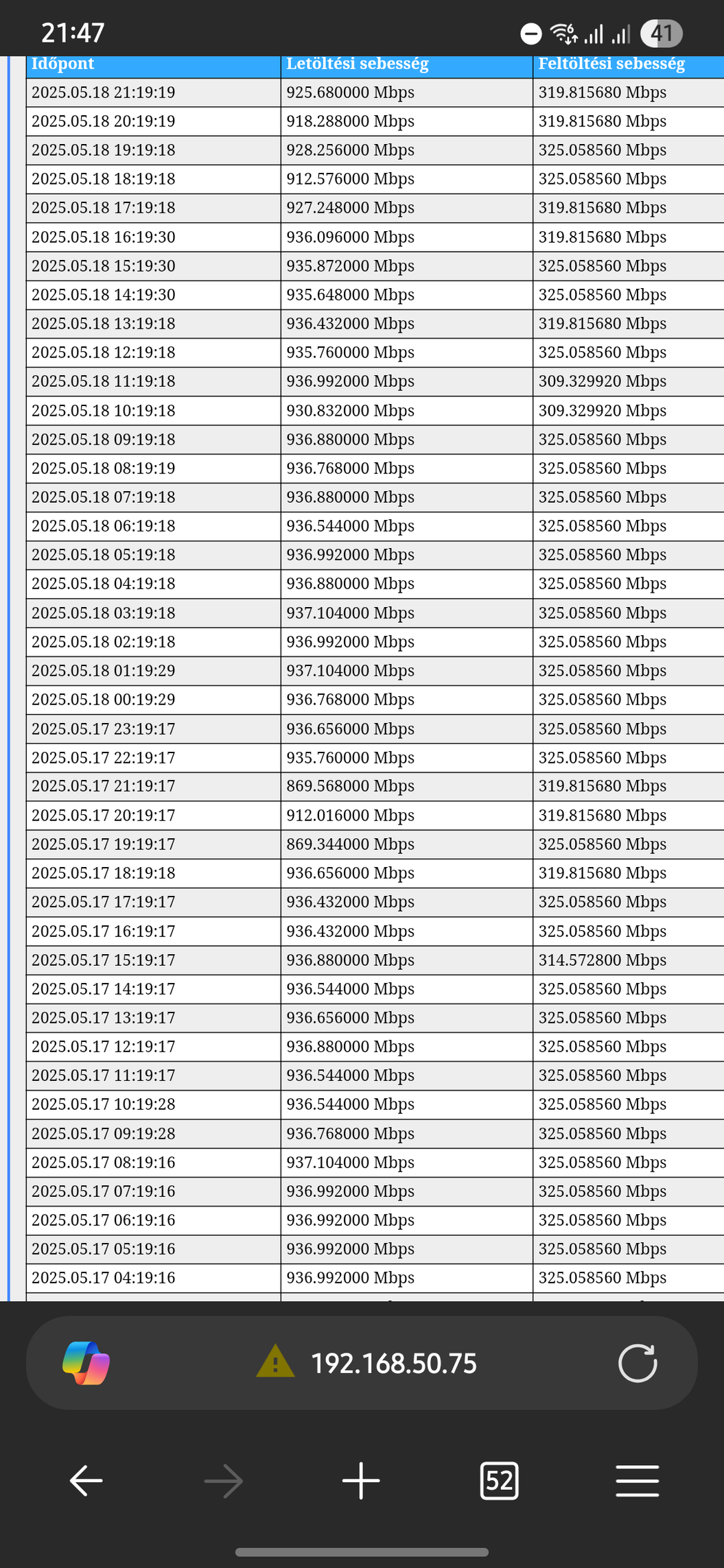Go back to the previous page
The width and height of the screenshot is (724, 1568).
point(86,1481)
